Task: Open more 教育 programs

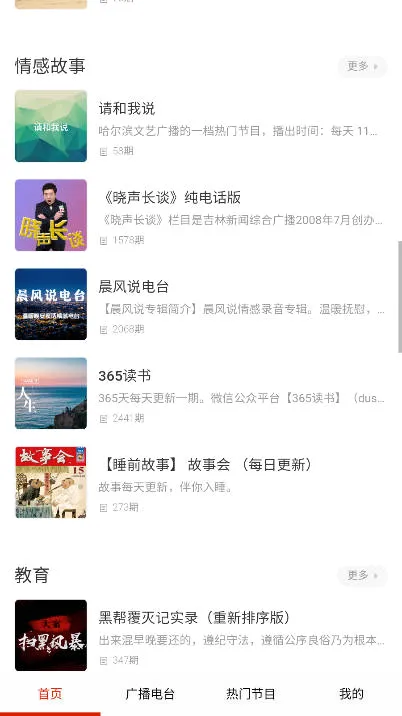Action: [x=362, y=575]
